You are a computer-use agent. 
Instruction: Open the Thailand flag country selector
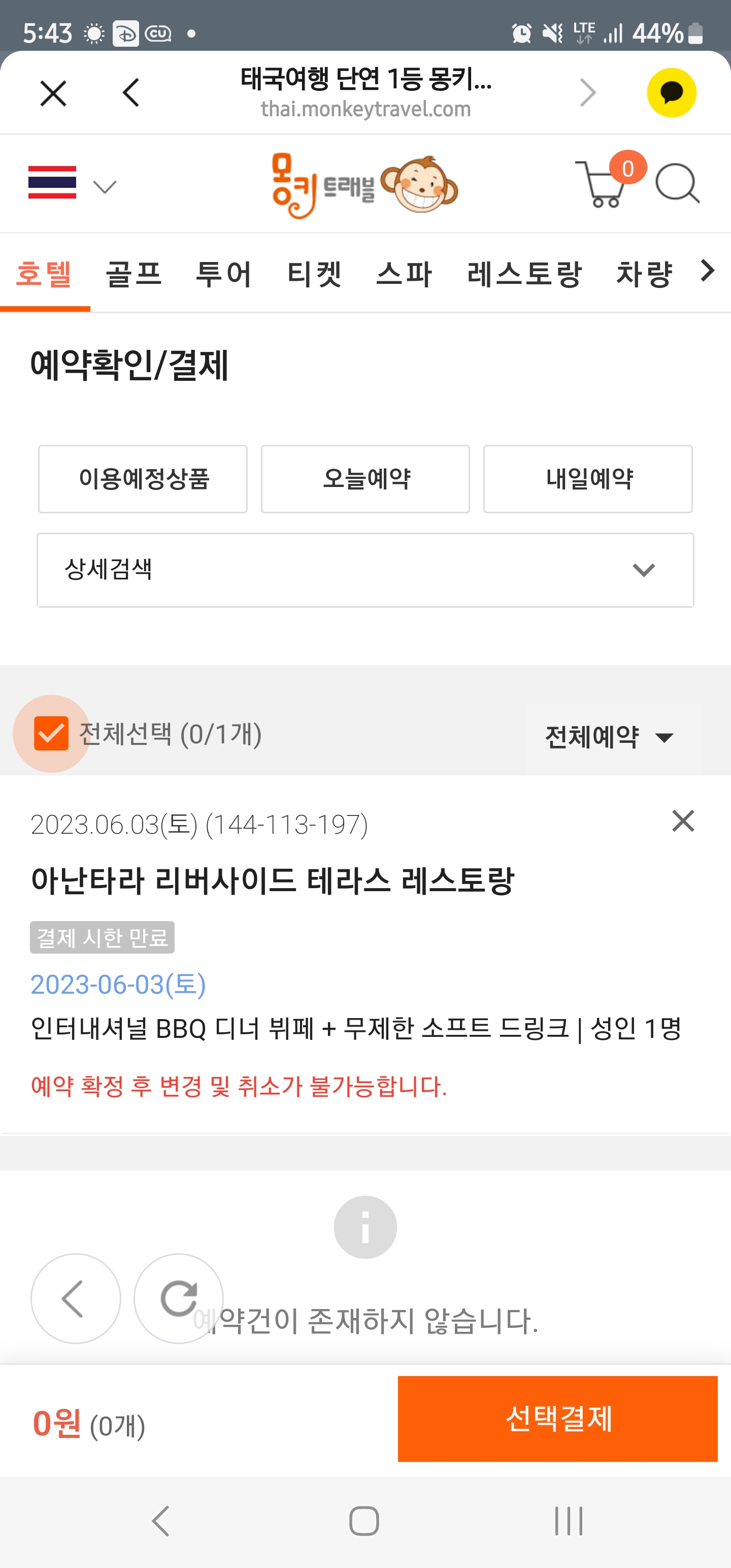coord(71,184)
